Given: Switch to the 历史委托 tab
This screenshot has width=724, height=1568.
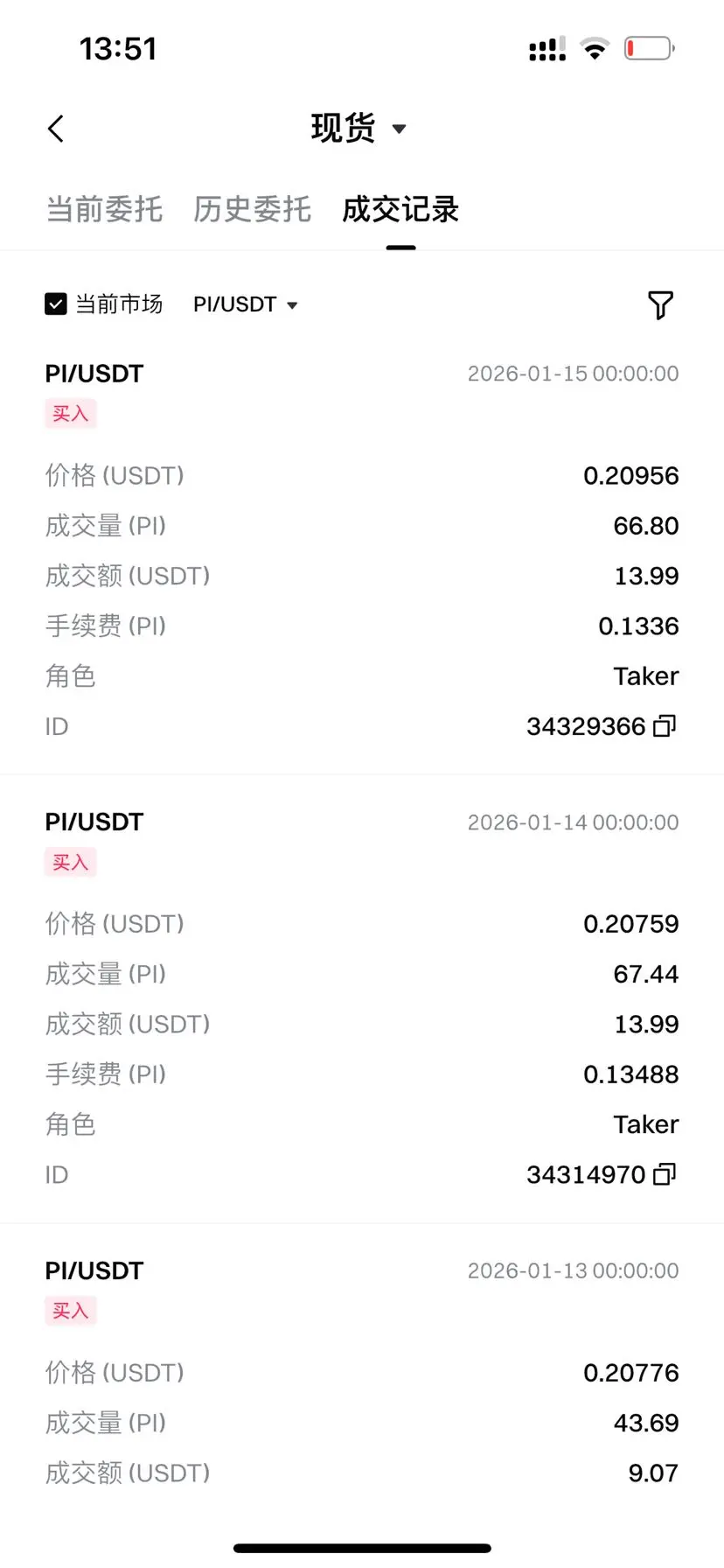Looking at the screenshot, I should click(252, 210).
